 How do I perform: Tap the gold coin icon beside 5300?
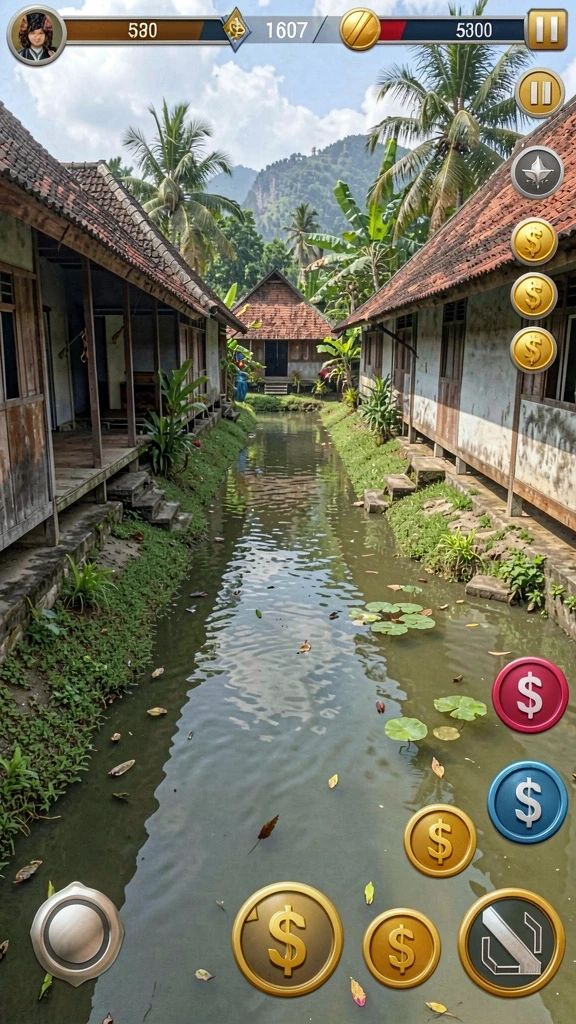pos(360,29)
